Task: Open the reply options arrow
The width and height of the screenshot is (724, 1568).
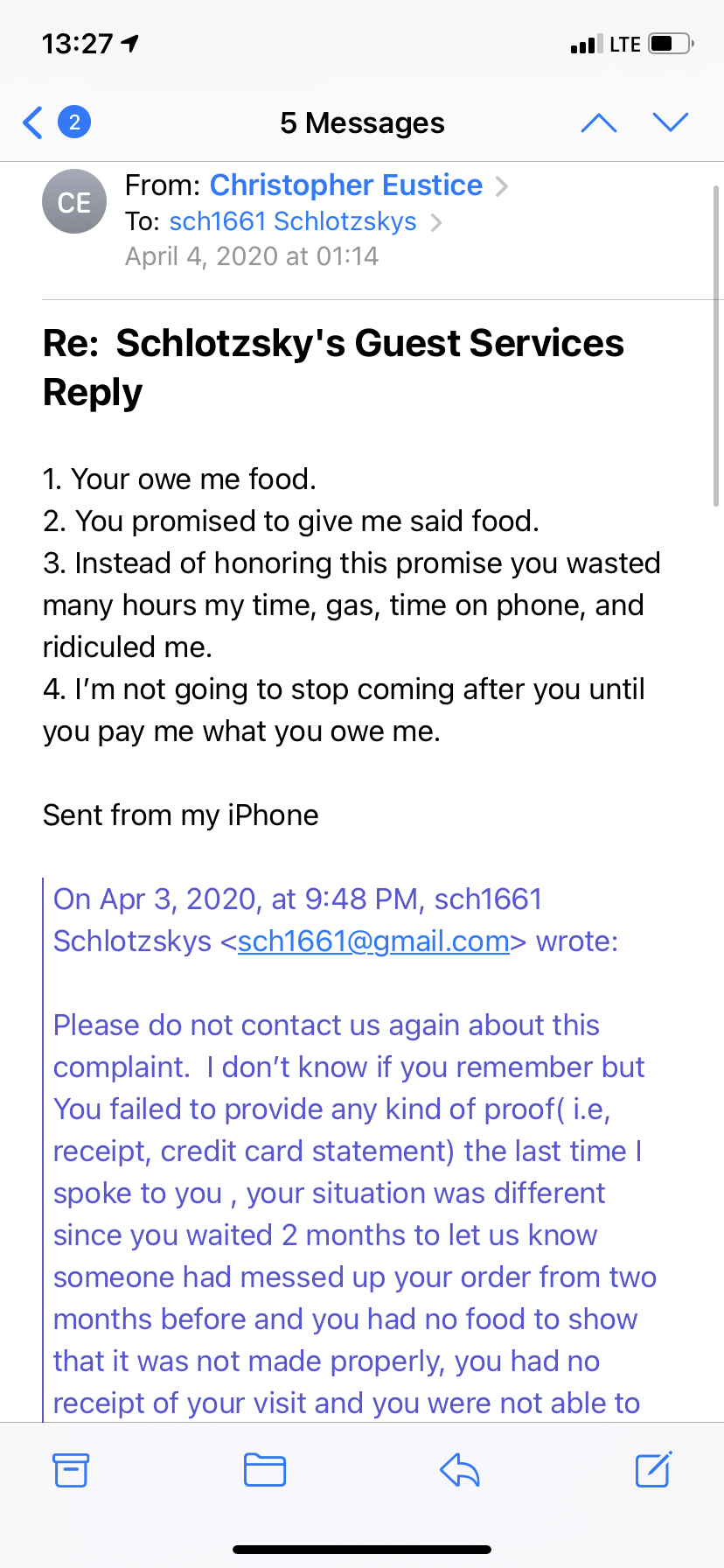Action: [460, 1470]
